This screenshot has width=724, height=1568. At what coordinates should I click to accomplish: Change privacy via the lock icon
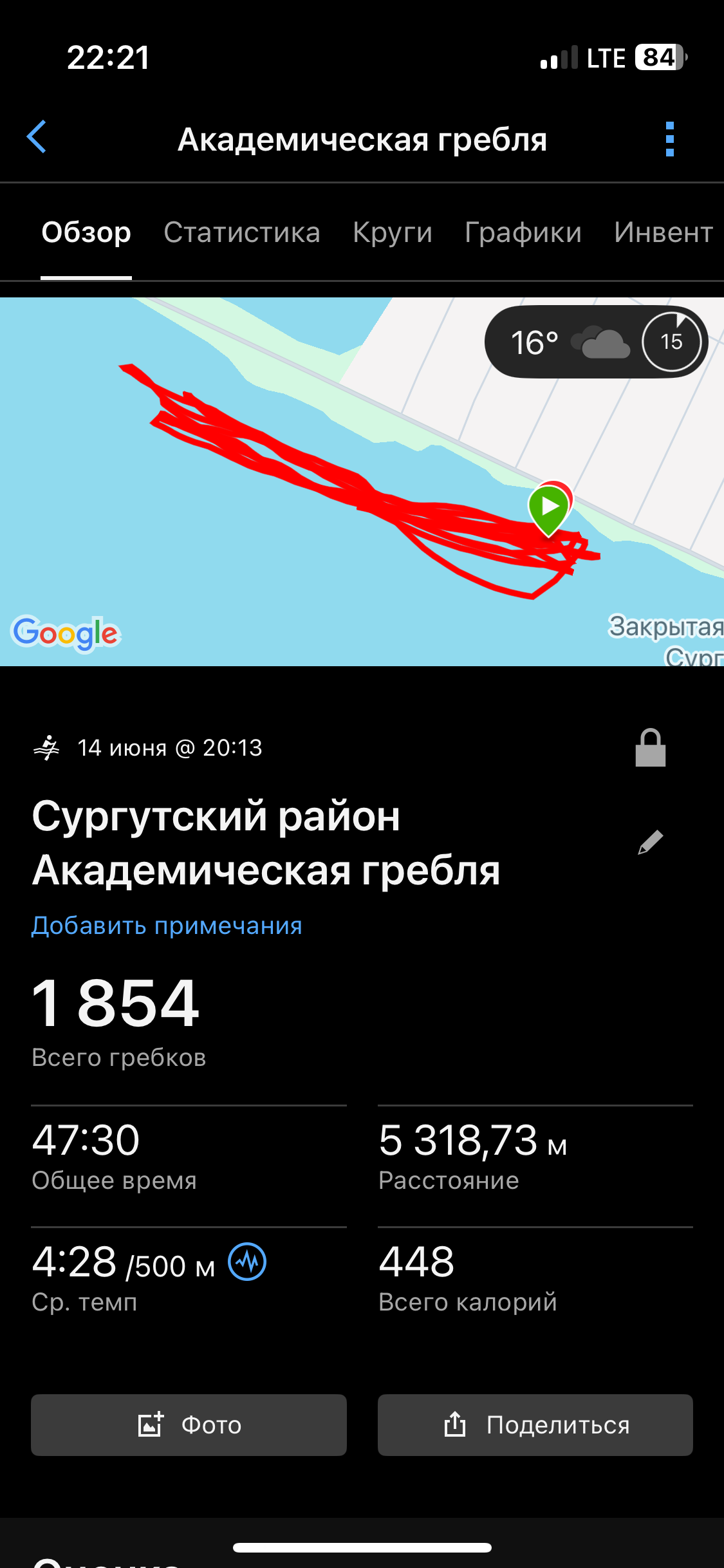point(651,748)
